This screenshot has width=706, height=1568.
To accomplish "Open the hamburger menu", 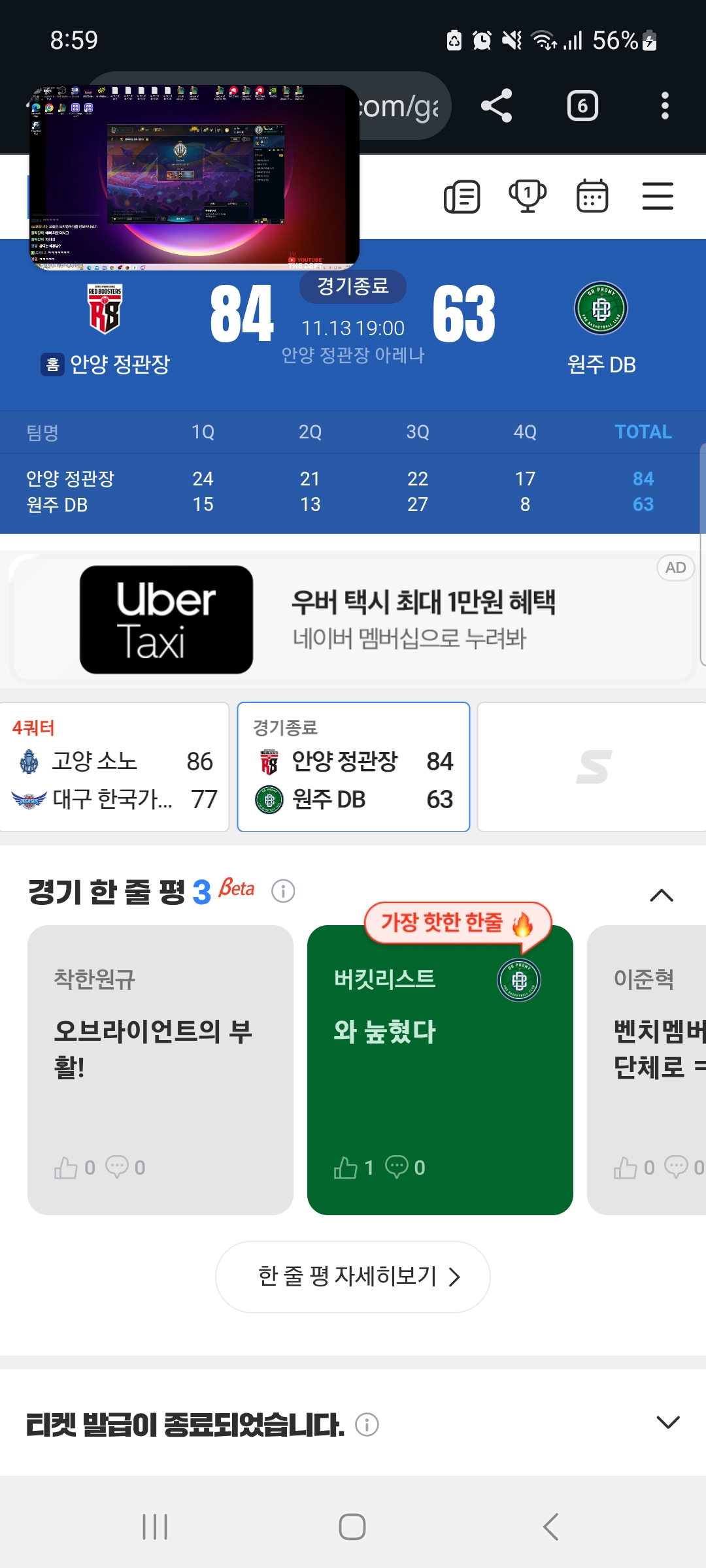I will pyautogui.click(x=657, y=197).
